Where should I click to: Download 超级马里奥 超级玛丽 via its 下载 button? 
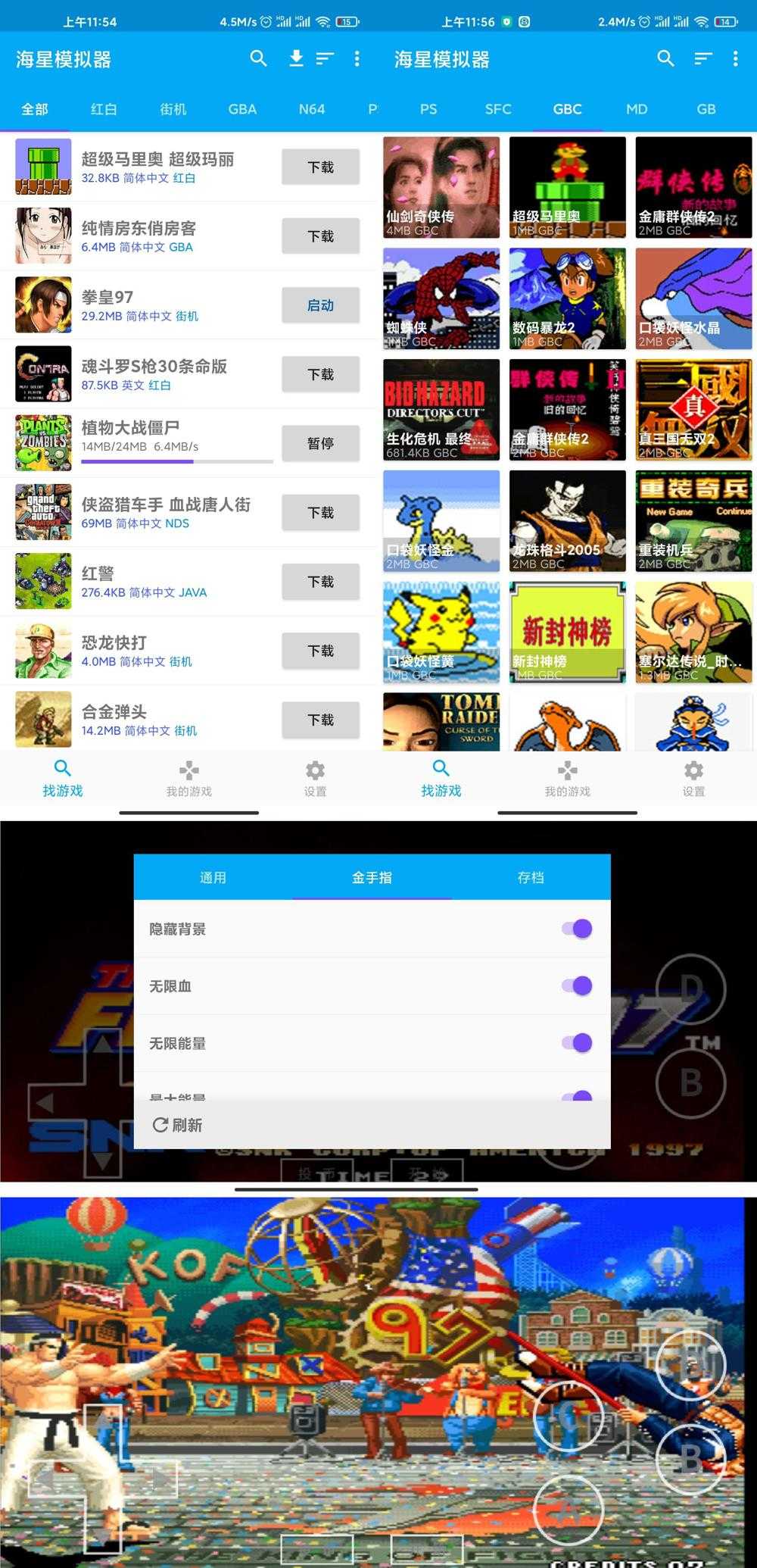click(x=320, y=167)
